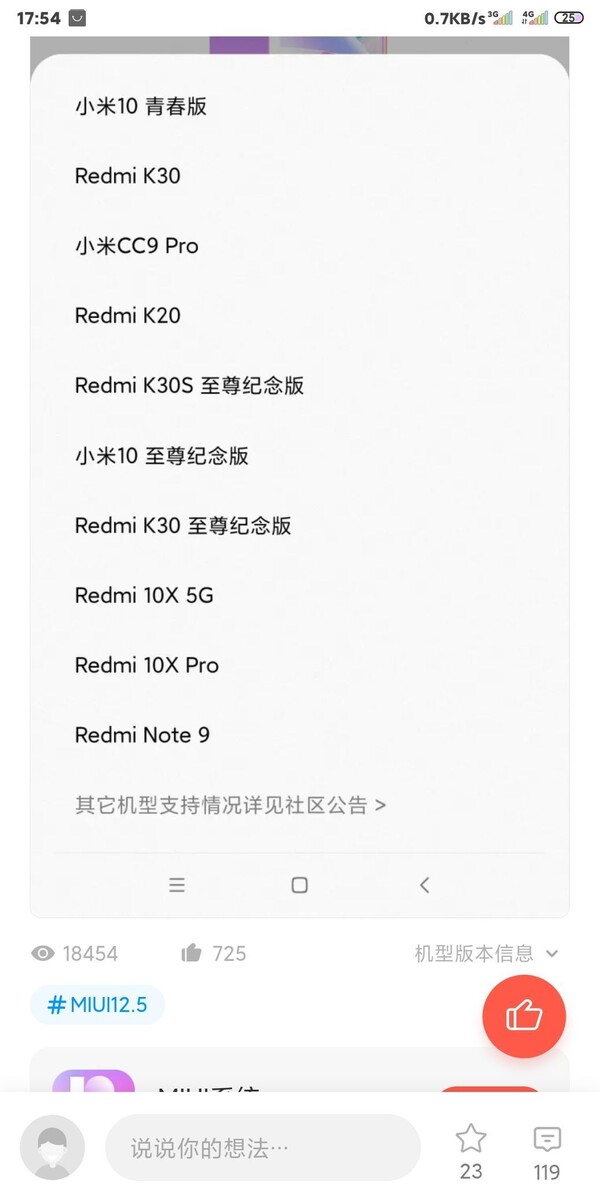Screen dimensions: 600x1200
Task: Open the posted device-list image in full view
Action: tap(300, 477)
